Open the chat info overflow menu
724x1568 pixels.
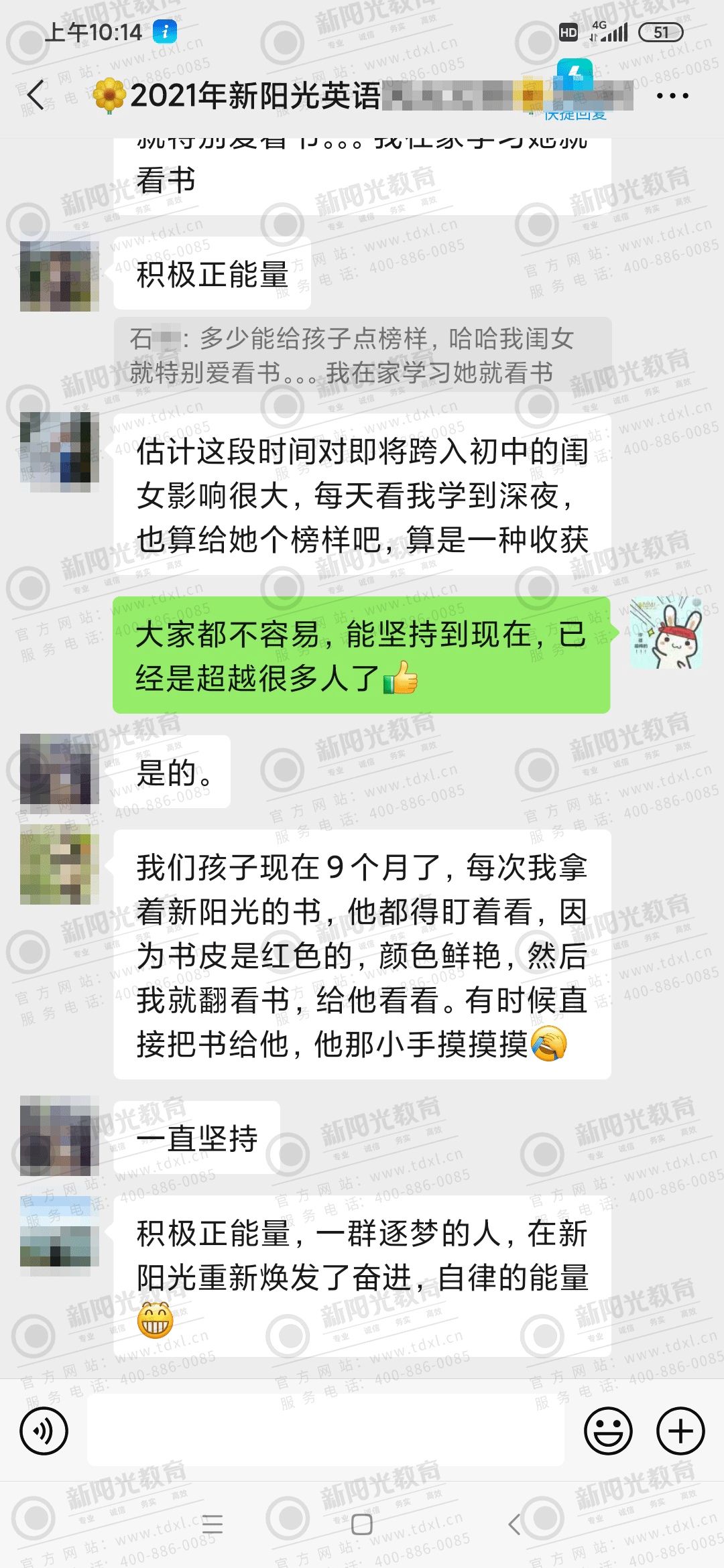pos(672,96)
